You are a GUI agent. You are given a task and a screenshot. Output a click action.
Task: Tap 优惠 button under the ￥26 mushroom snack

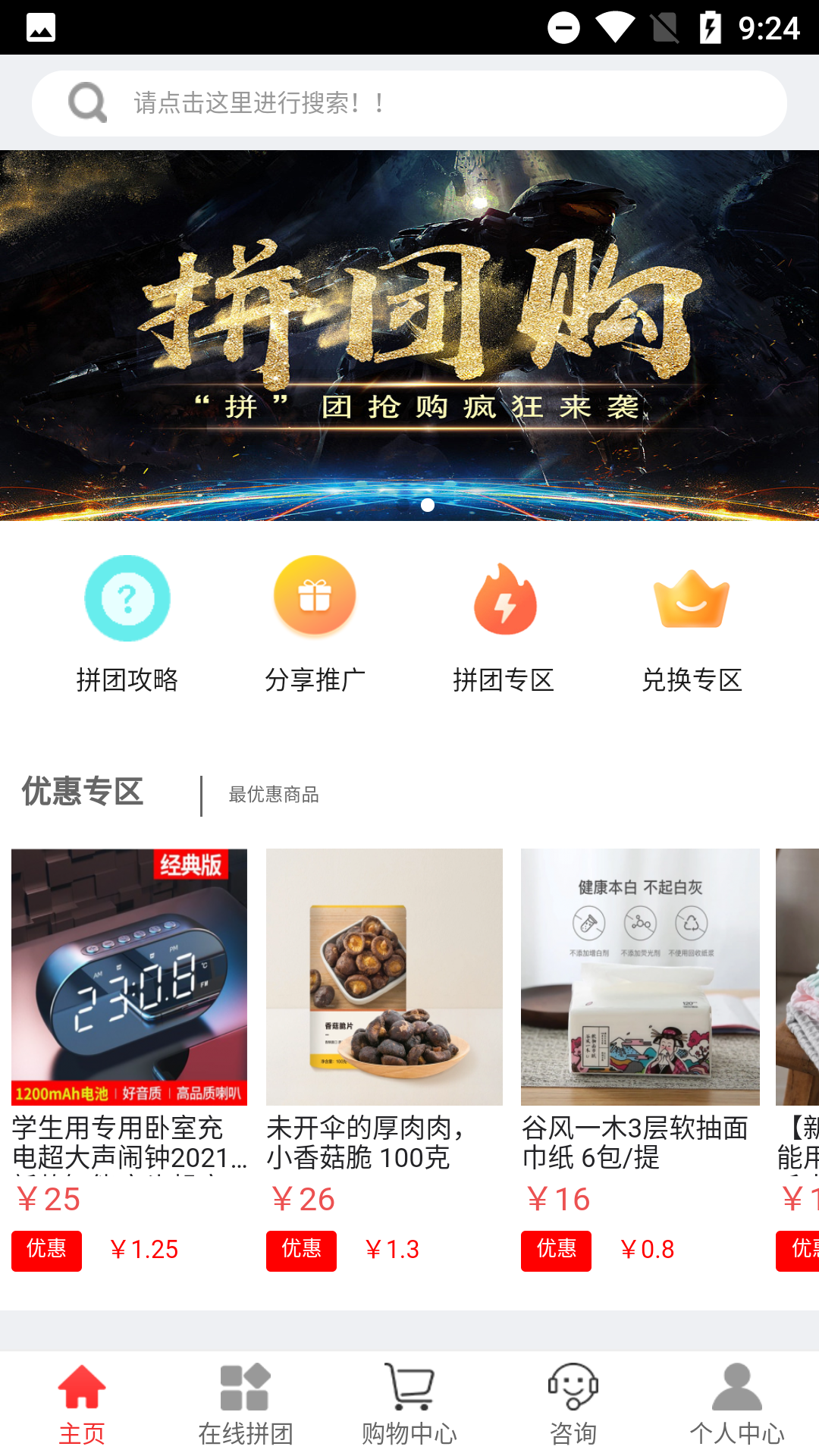click(301, 1250)
